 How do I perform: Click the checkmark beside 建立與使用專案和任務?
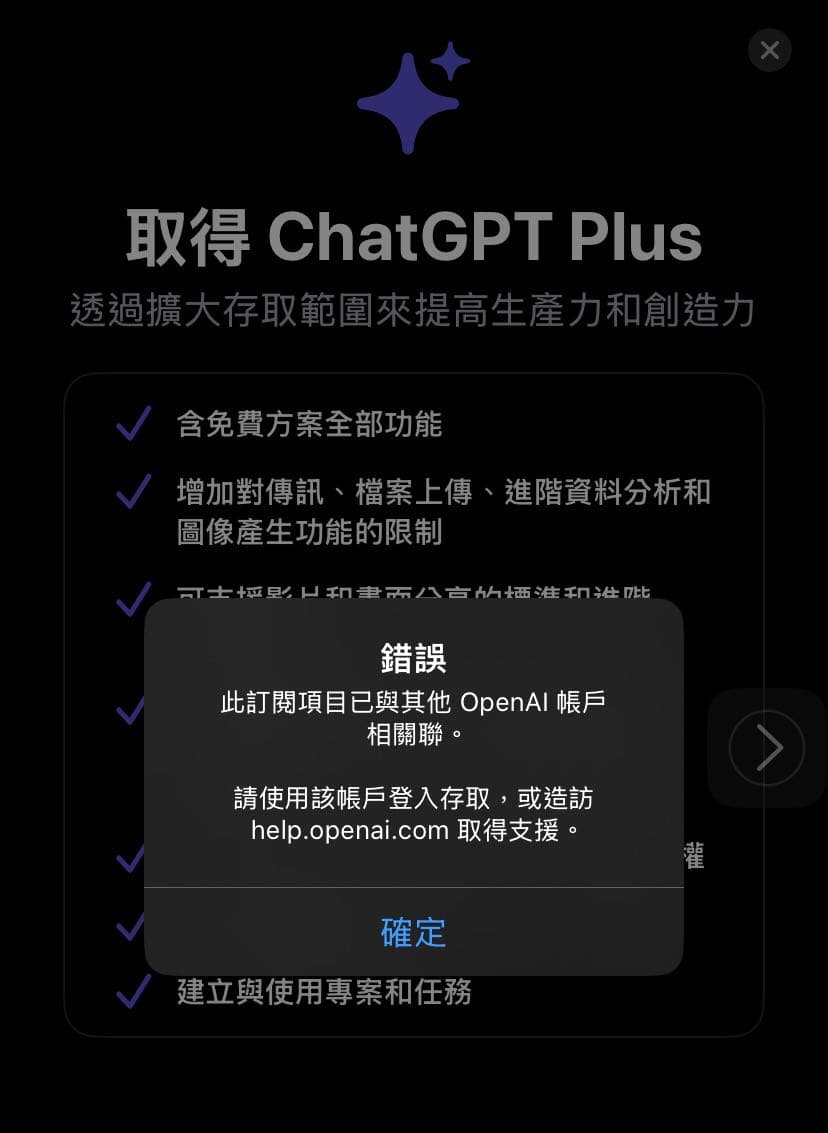coord(131,991)
